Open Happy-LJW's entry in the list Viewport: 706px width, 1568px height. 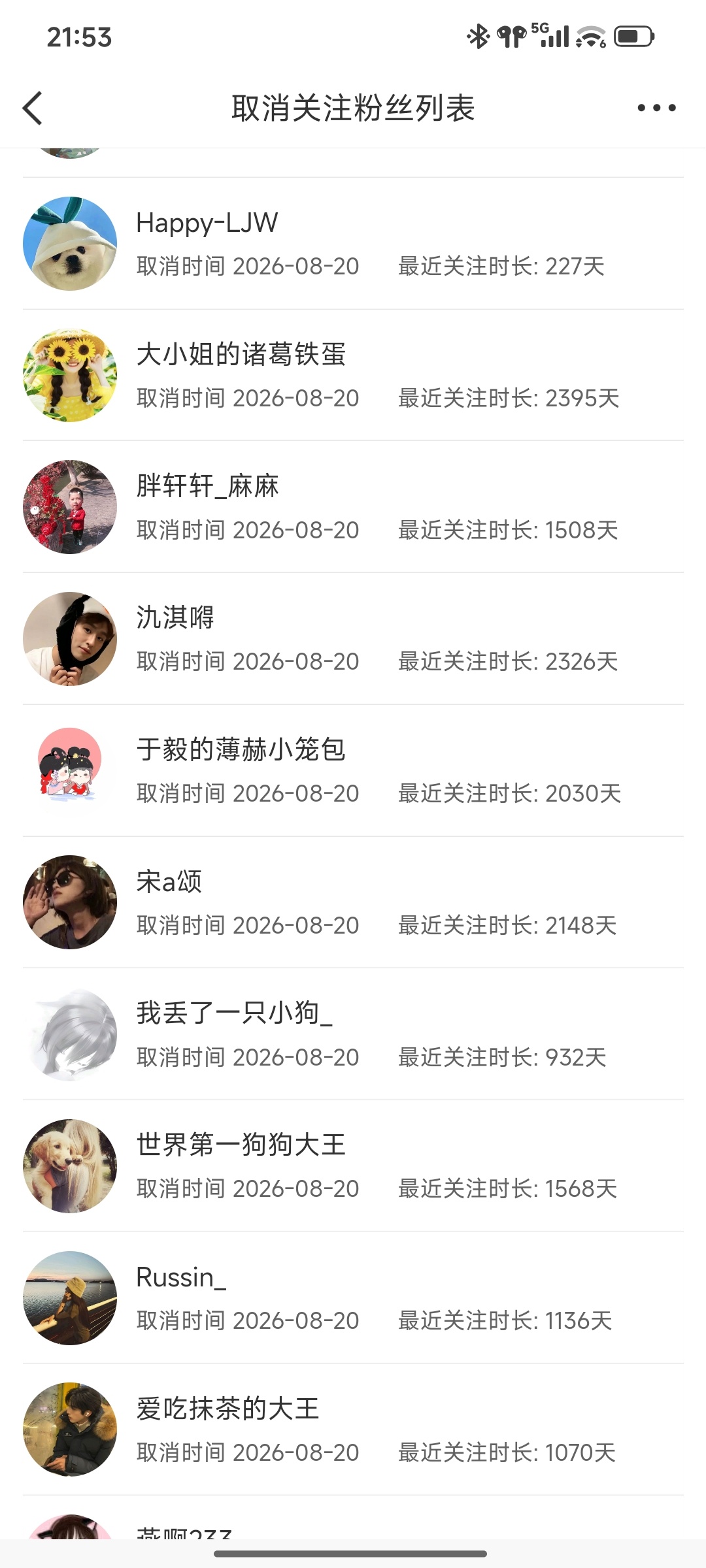(x=353, y=244)
